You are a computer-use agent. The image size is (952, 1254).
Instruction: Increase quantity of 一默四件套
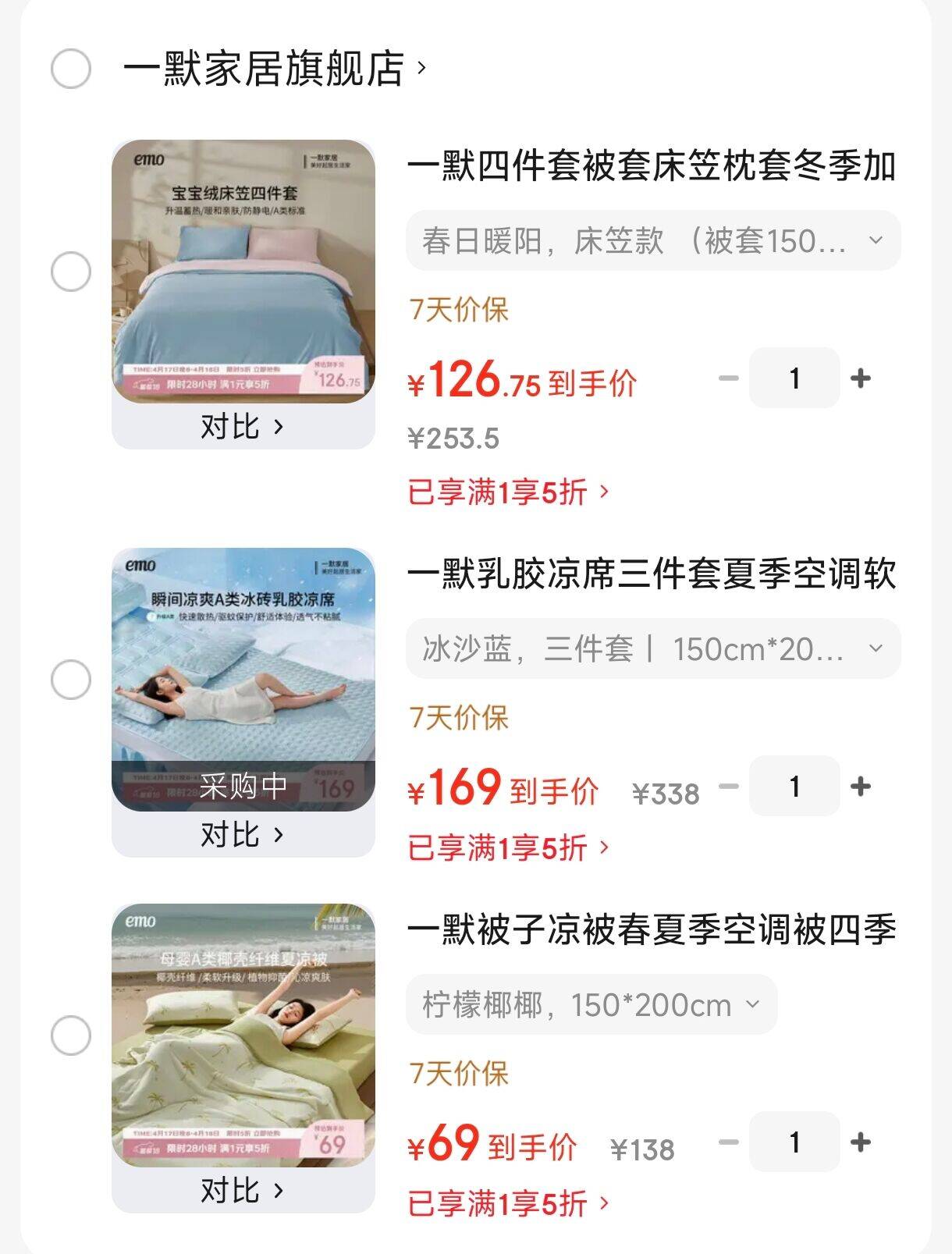pos(861,378)
